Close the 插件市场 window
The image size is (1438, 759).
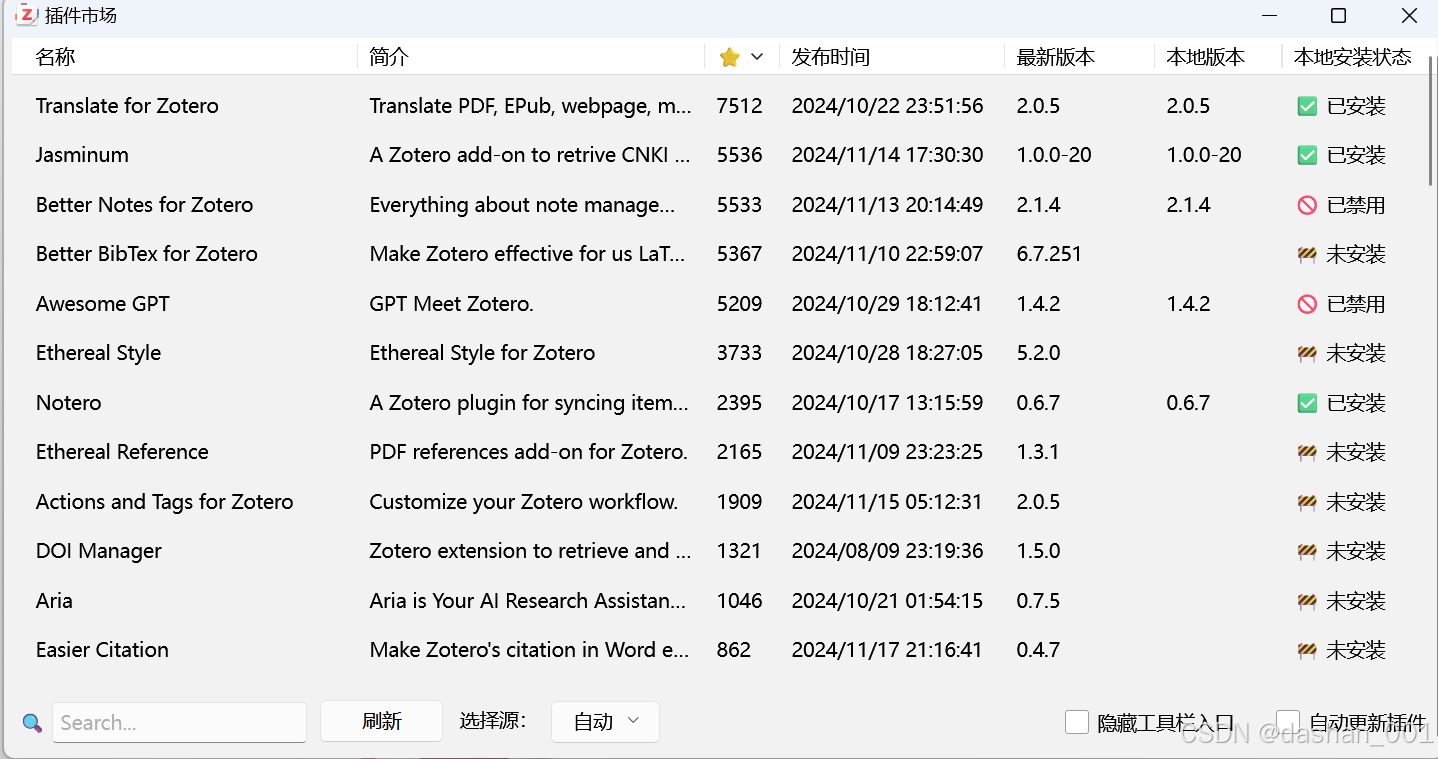tap(1409, 16)
